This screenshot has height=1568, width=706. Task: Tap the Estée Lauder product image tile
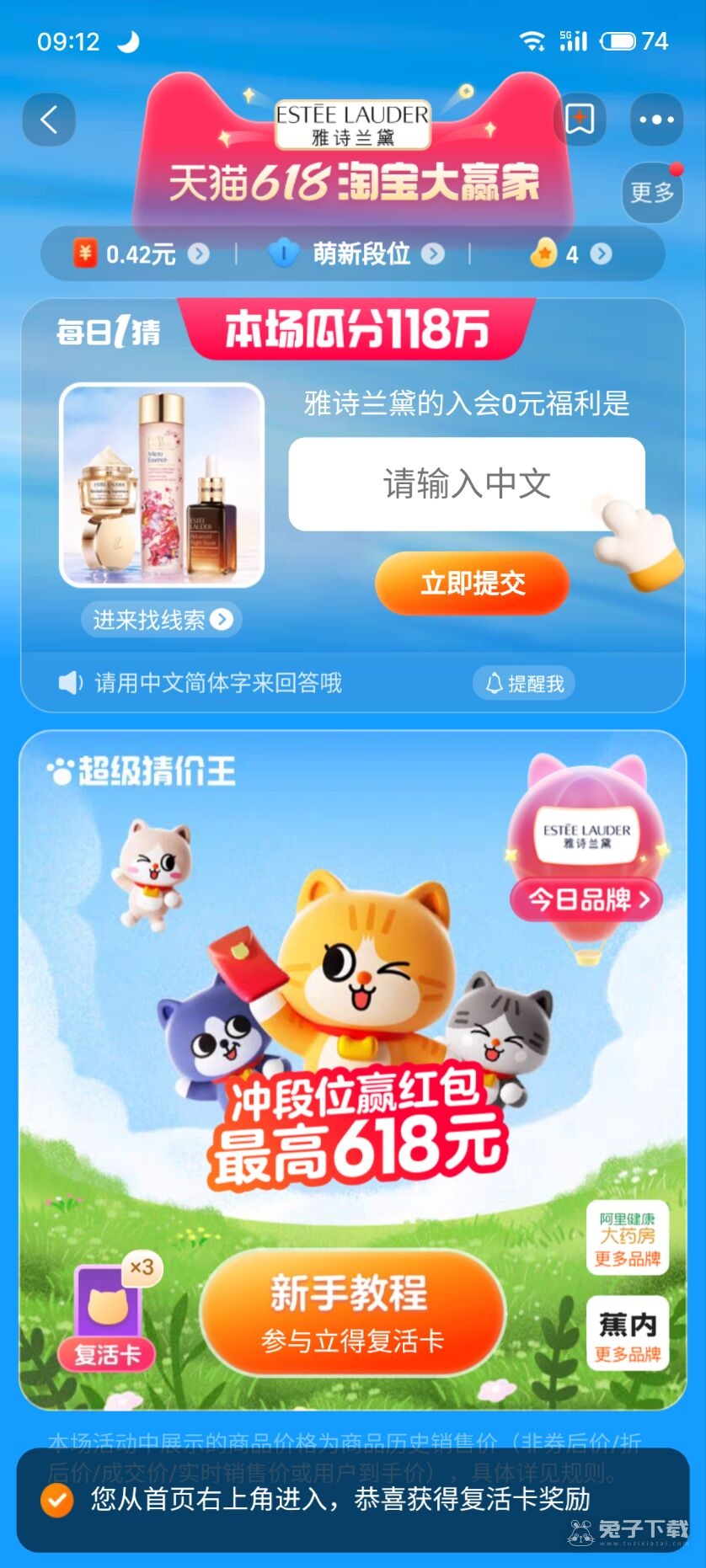(162, 484)
